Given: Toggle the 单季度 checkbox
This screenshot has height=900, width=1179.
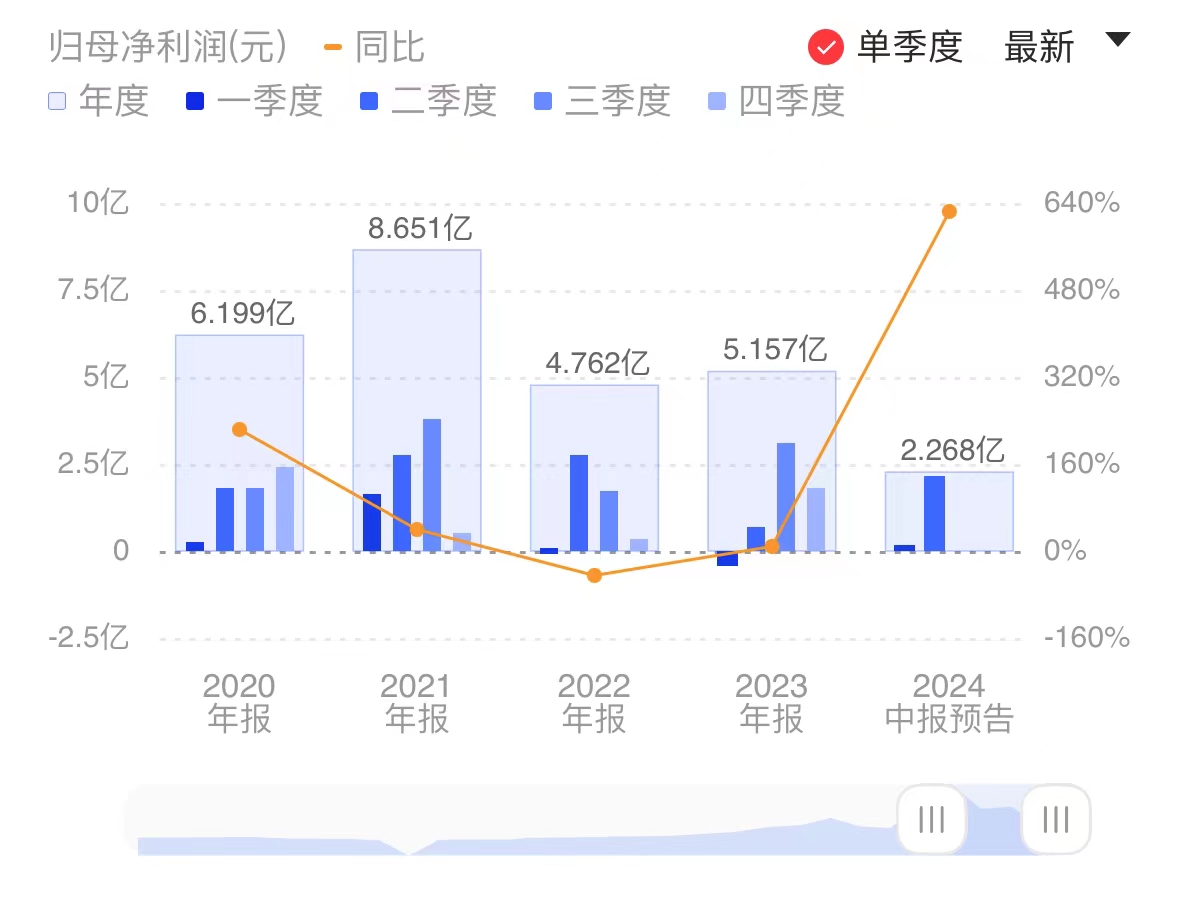Looking at the screenshot, I should click(x=827, y=47).
